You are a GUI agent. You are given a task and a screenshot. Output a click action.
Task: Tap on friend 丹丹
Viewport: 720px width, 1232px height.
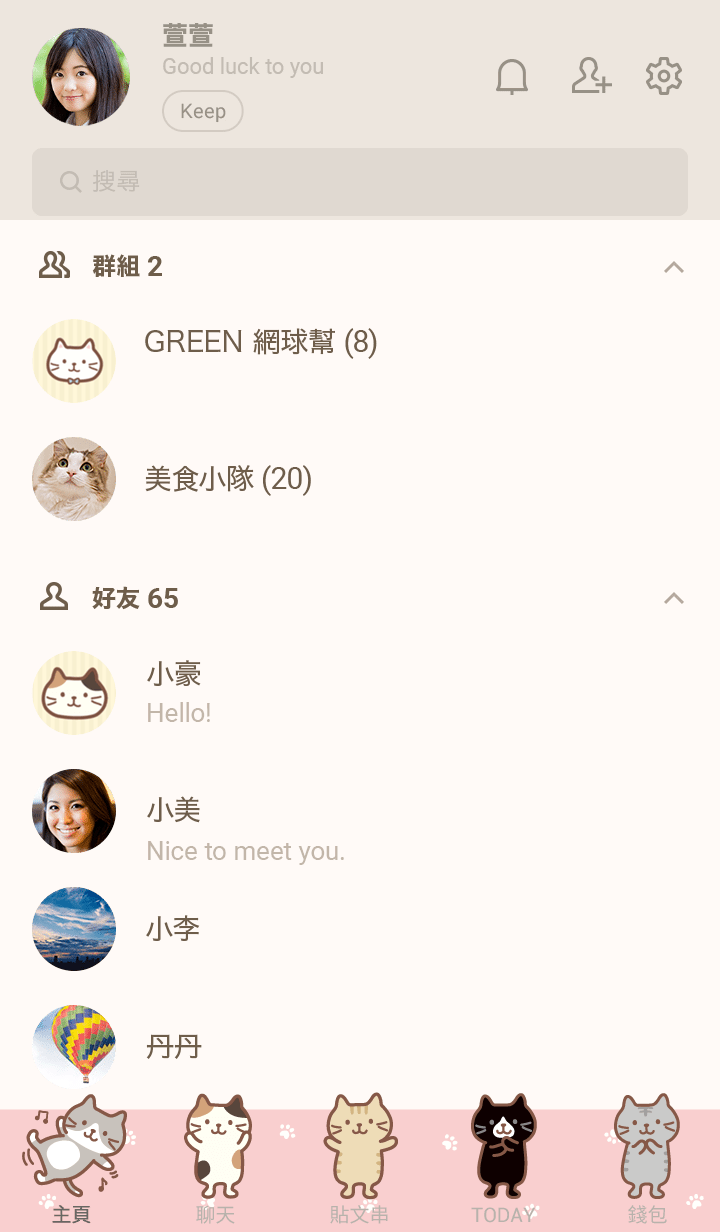point(174,1047)
